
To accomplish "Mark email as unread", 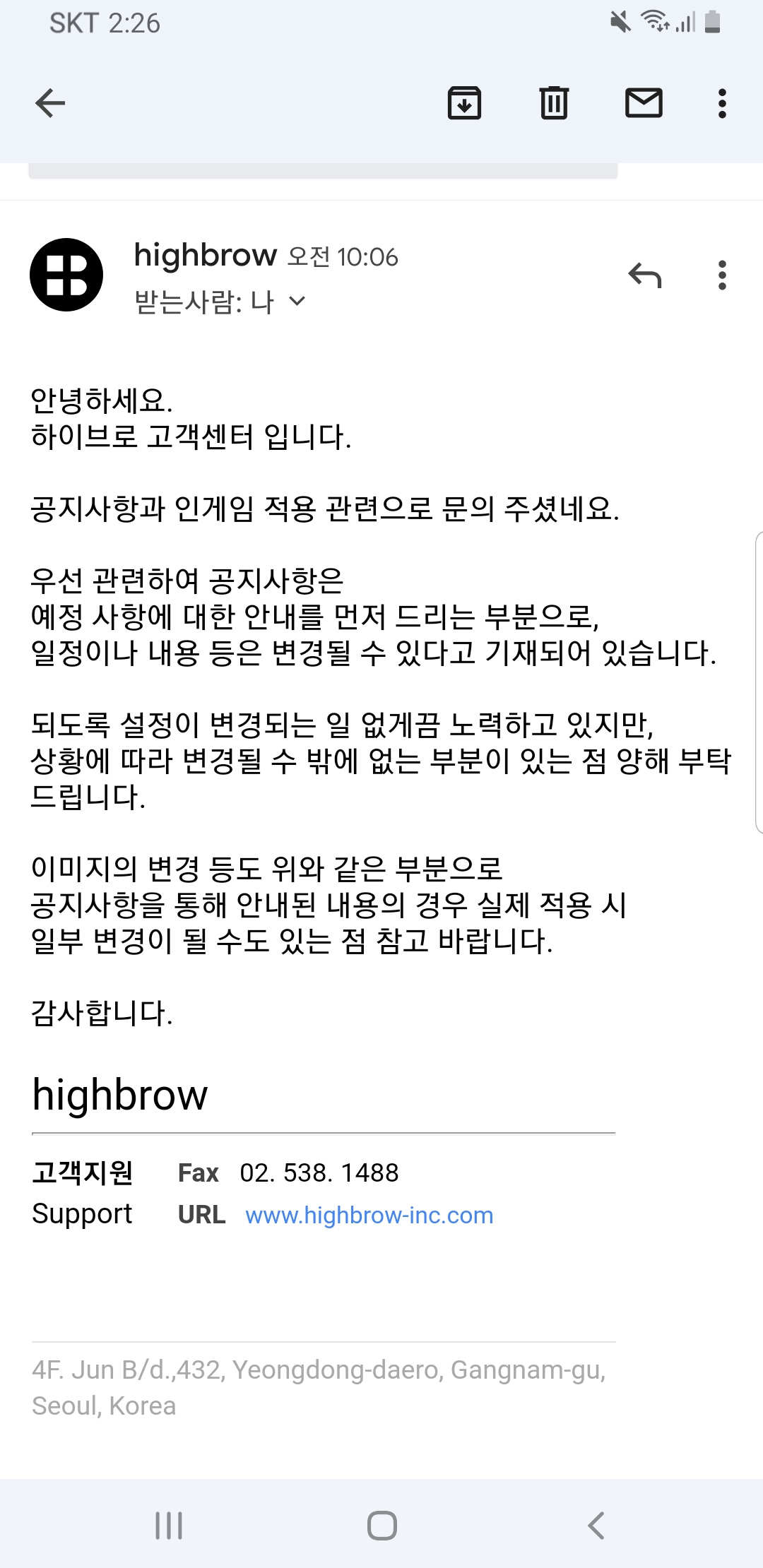I will click(x=644, y=103).
